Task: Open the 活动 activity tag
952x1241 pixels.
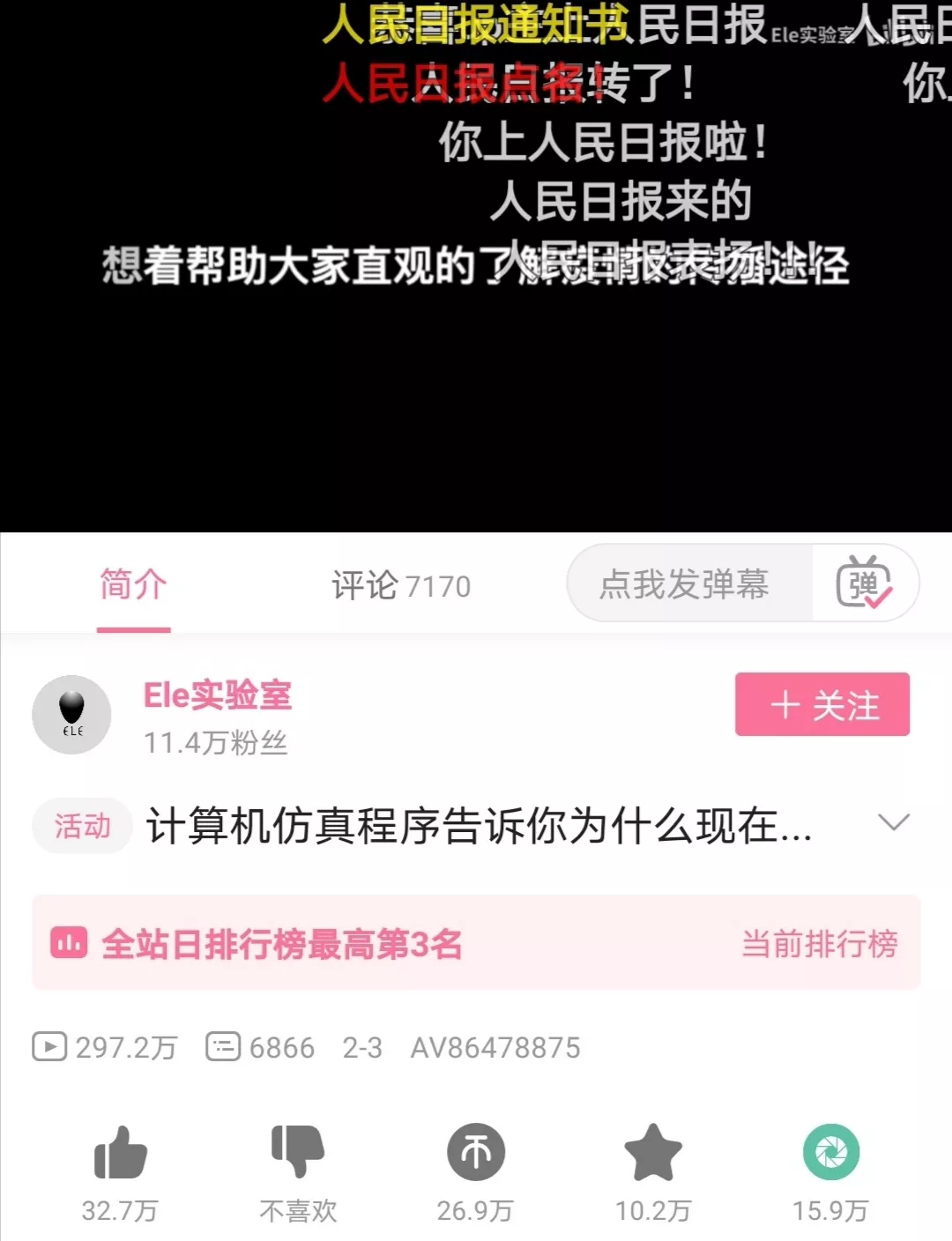Action: pos(82,826)
